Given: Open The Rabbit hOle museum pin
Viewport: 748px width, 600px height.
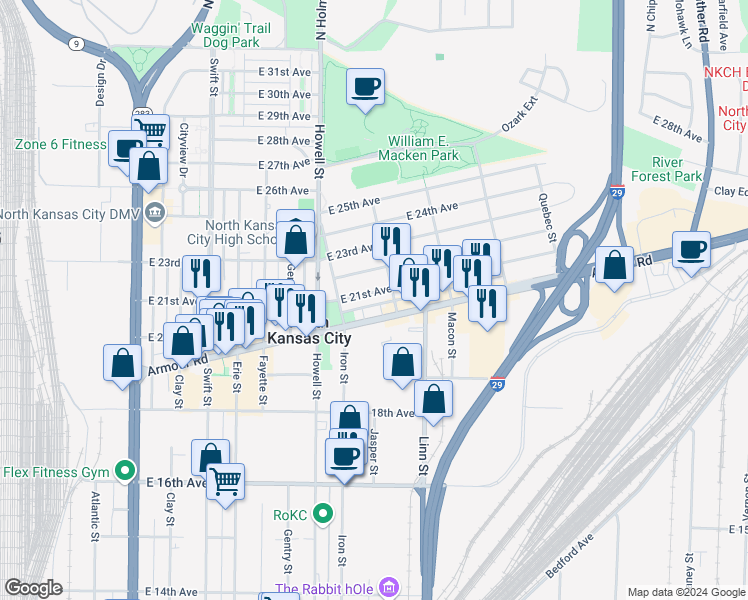Looking at the screenshot, I should tap(389, 587).
